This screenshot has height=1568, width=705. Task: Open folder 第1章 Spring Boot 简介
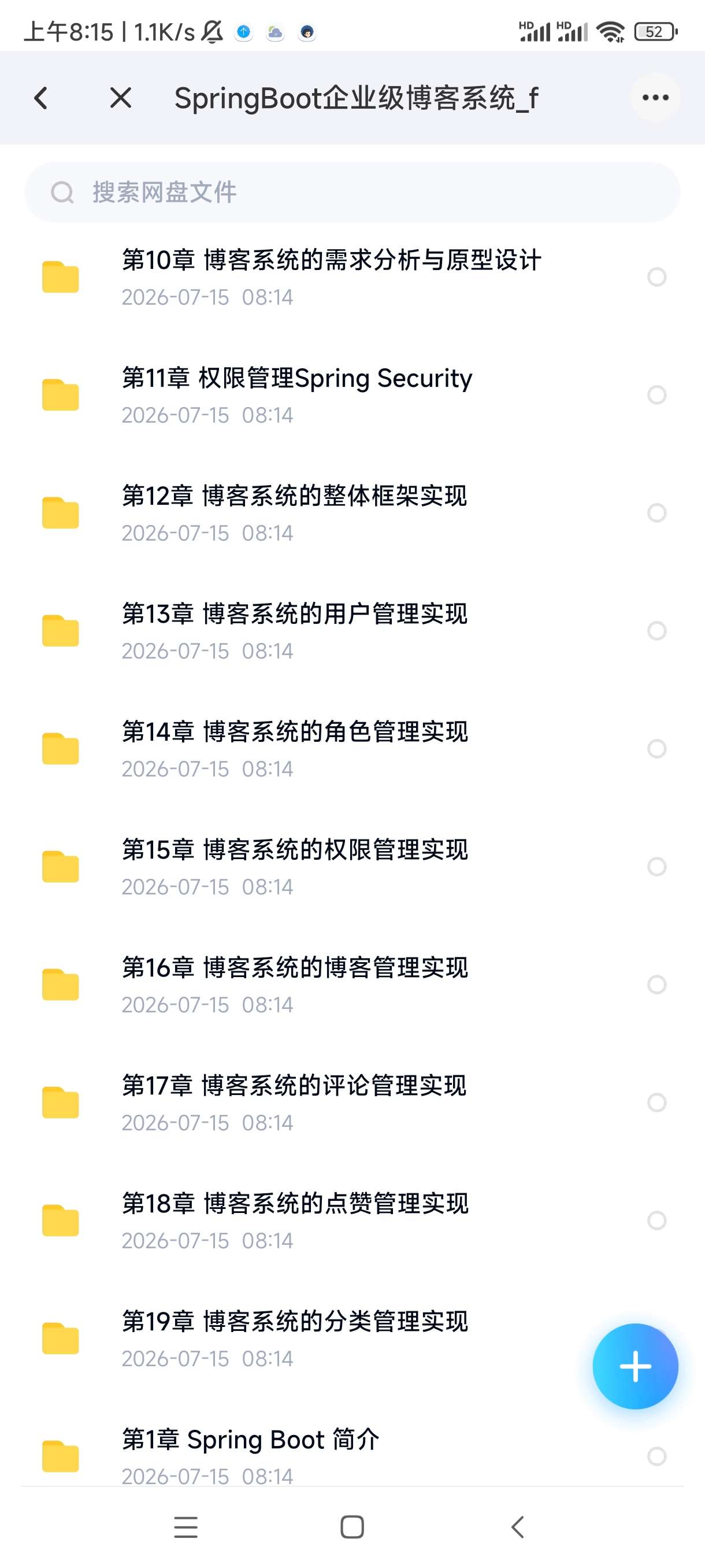click(352, 1455)
